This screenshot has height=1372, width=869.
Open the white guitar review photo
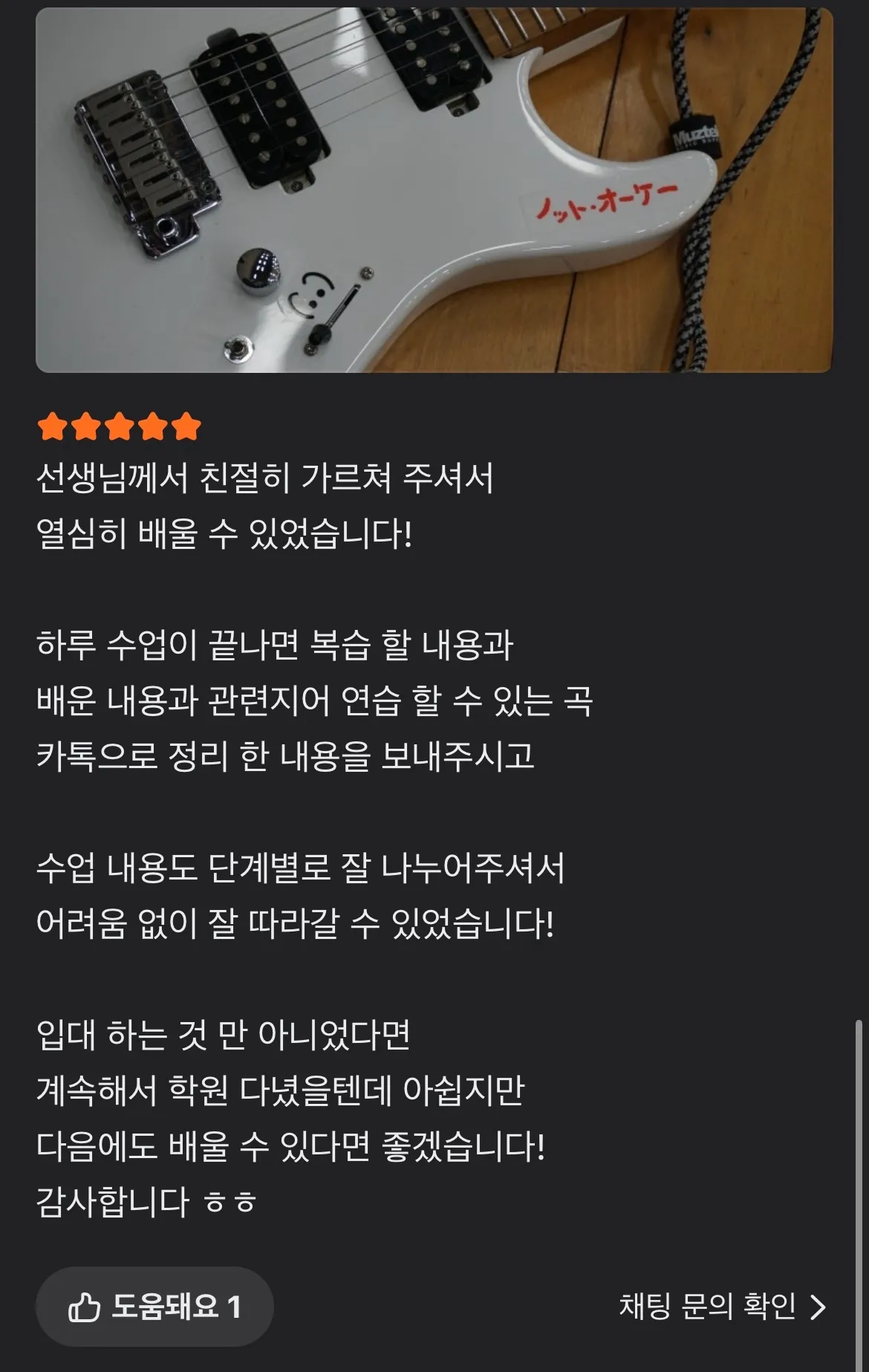tap(434, 189)
